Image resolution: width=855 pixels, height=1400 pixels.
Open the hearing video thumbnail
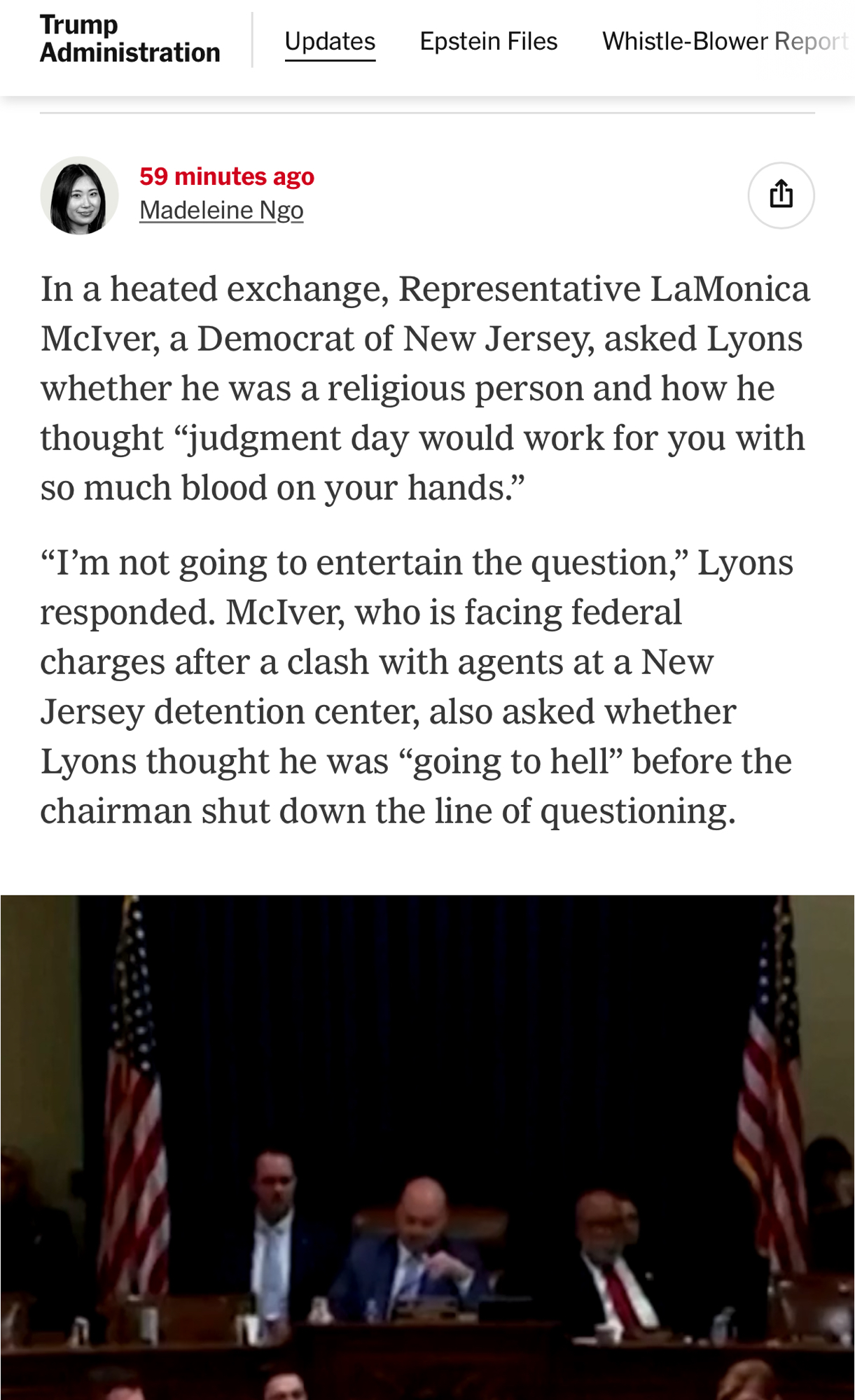point(427,1148)
